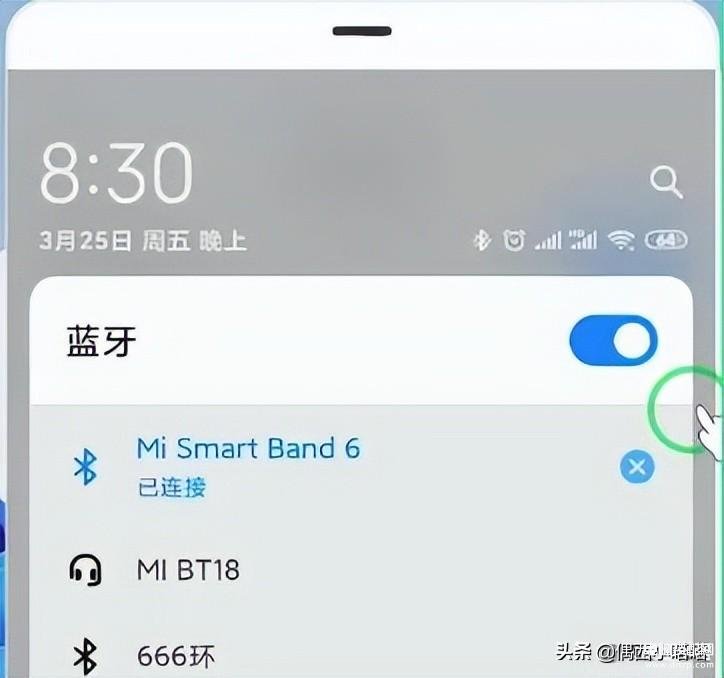This screenshot has height=678, width=724.
Task: Open the search magnifier icon
Action: pyautogui.click(x=665, y=182)
